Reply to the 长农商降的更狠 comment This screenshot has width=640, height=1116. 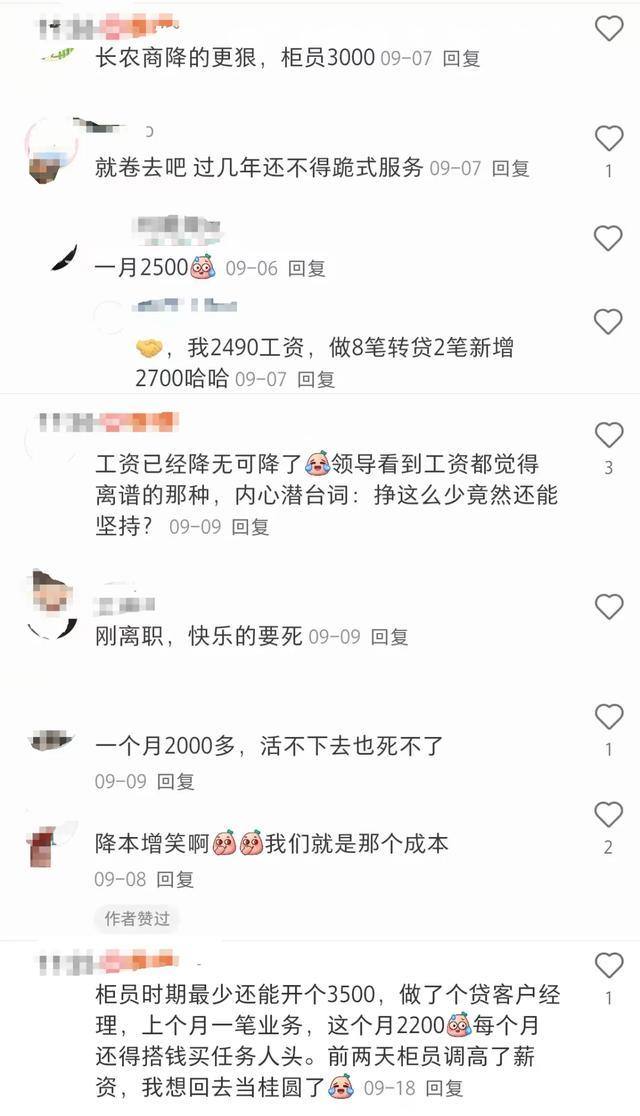(x=461, y=59)
